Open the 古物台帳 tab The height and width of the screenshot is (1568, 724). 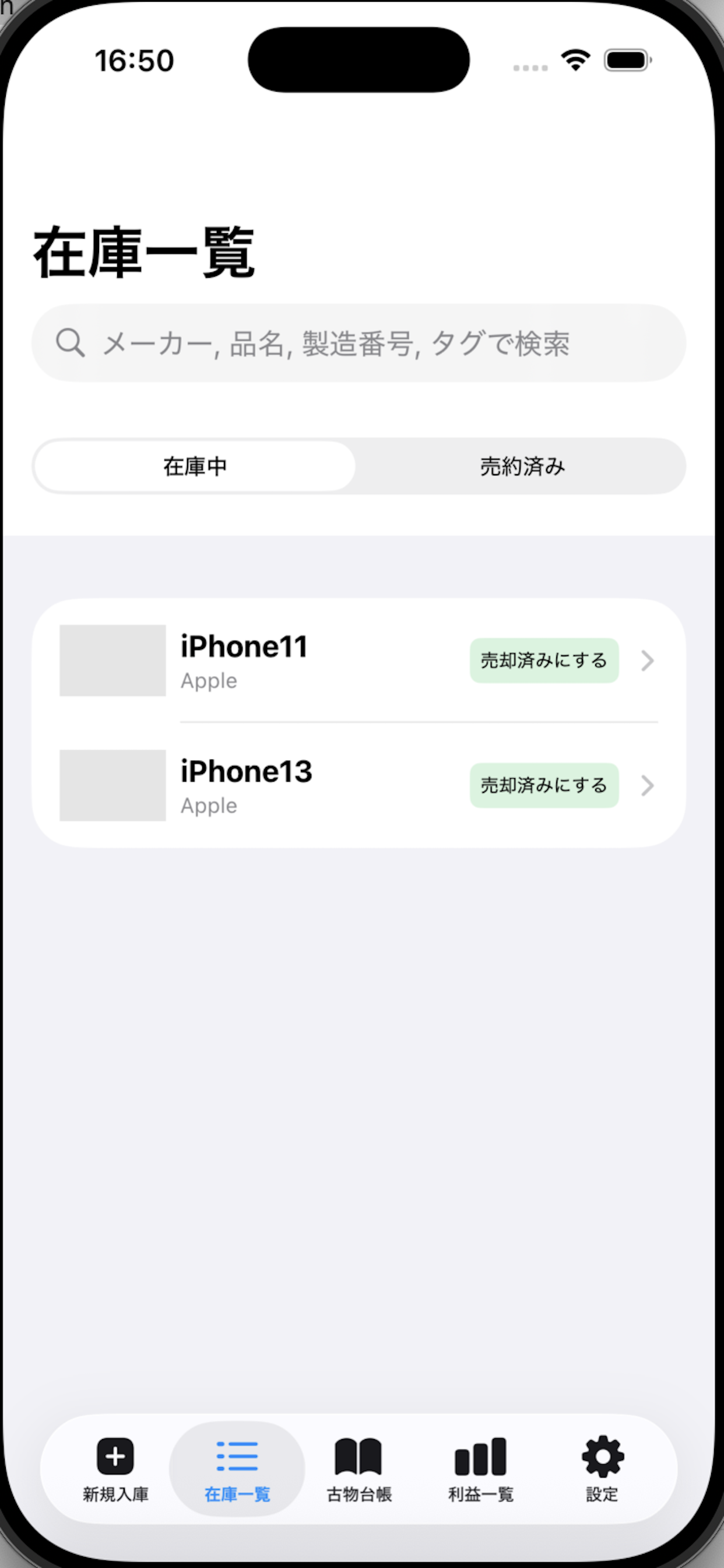359,1468
